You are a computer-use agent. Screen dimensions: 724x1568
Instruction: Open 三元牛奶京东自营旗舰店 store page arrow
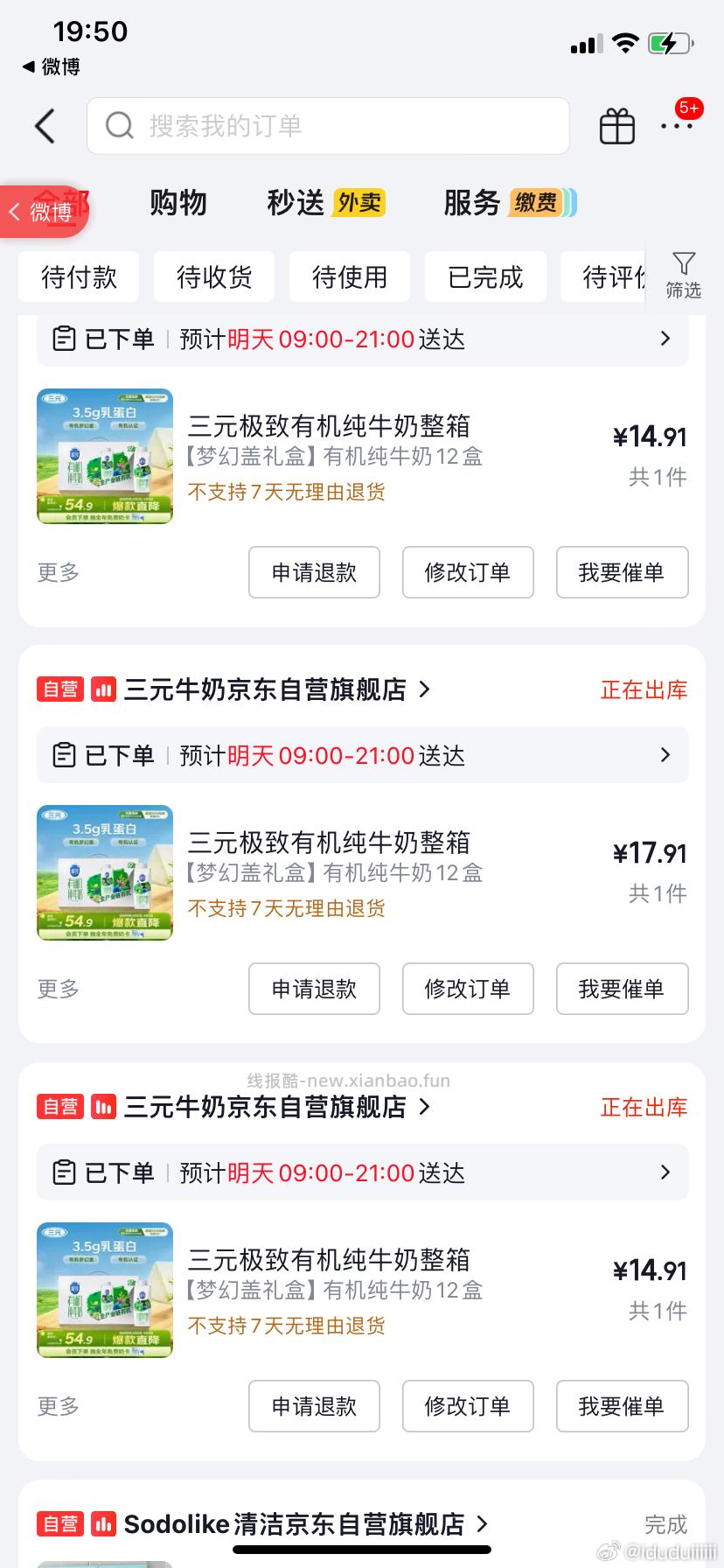pos(423,689)
